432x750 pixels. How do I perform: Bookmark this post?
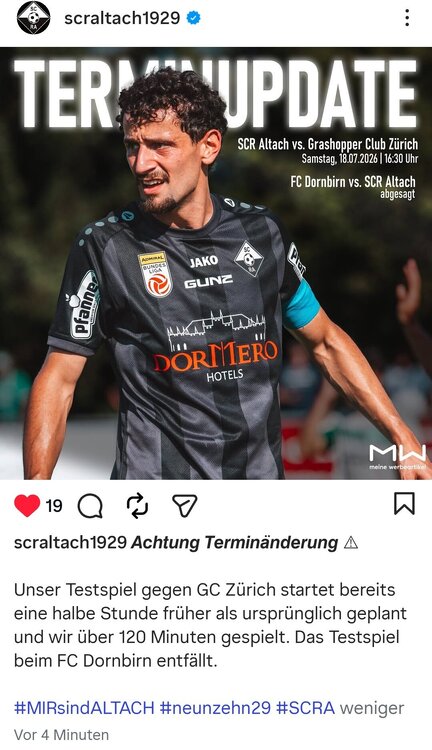click(404, 504)
